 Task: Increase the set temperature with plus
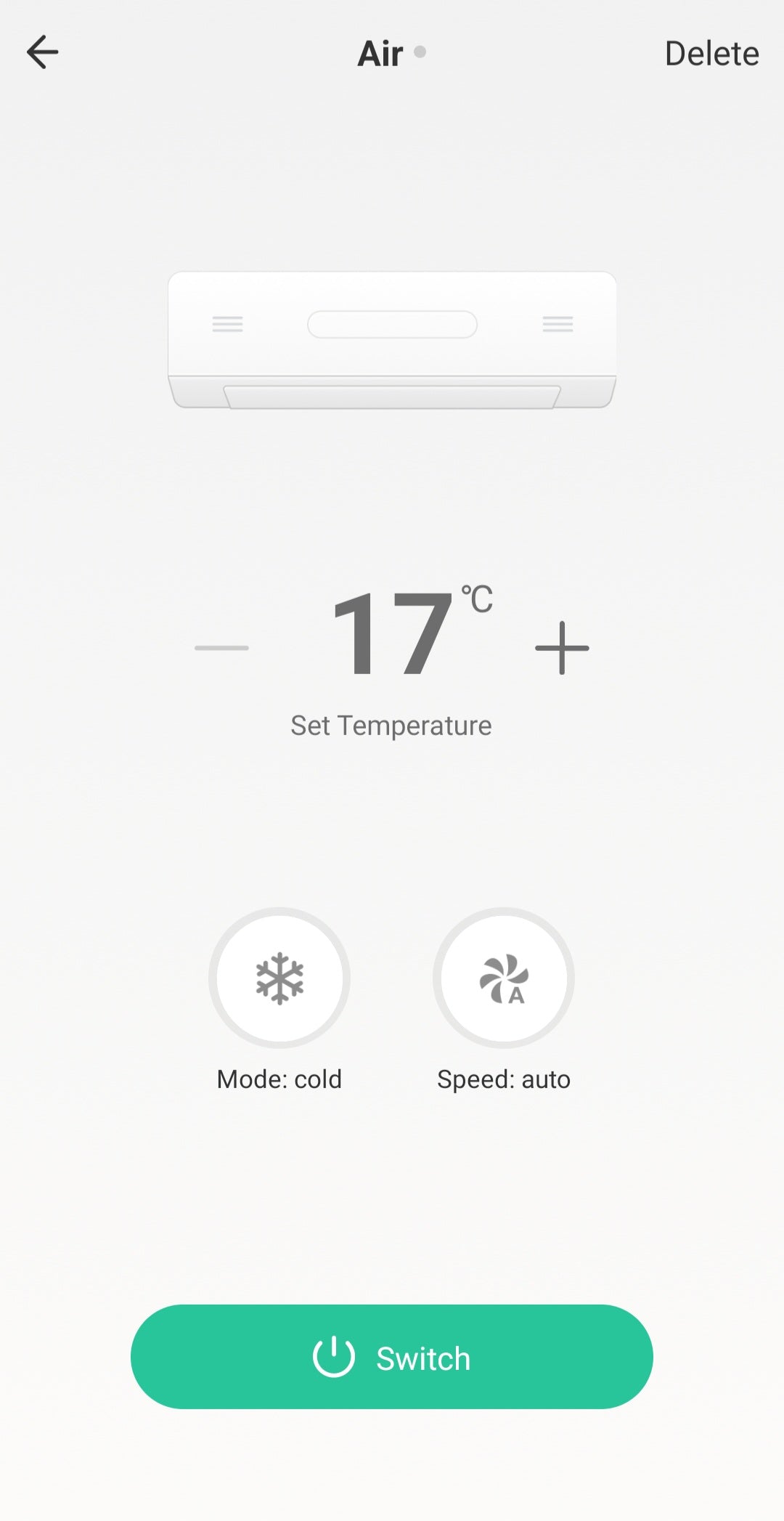coord(562,647)
